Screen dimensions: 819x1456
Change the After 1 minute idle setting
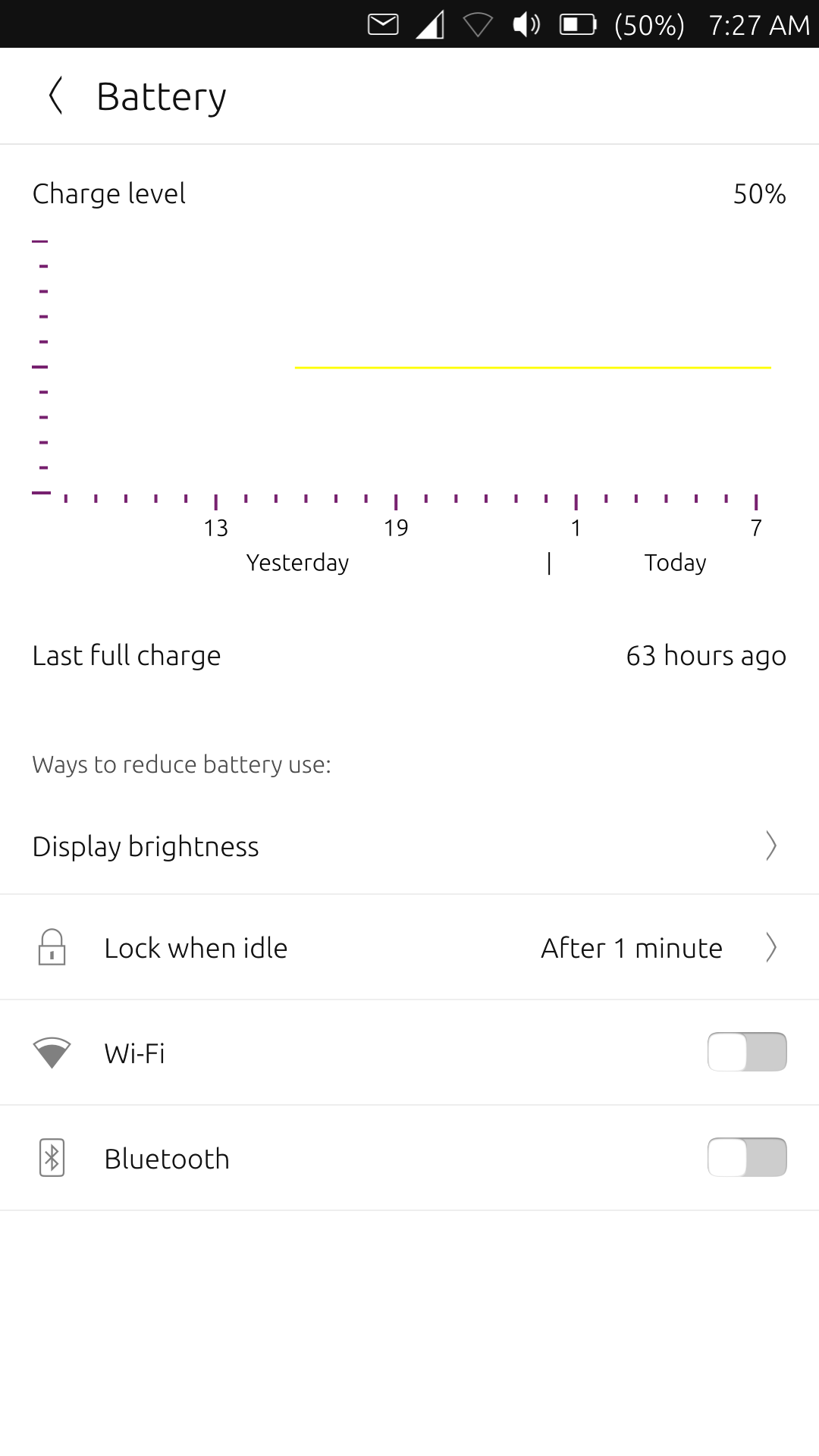[631, 947]
